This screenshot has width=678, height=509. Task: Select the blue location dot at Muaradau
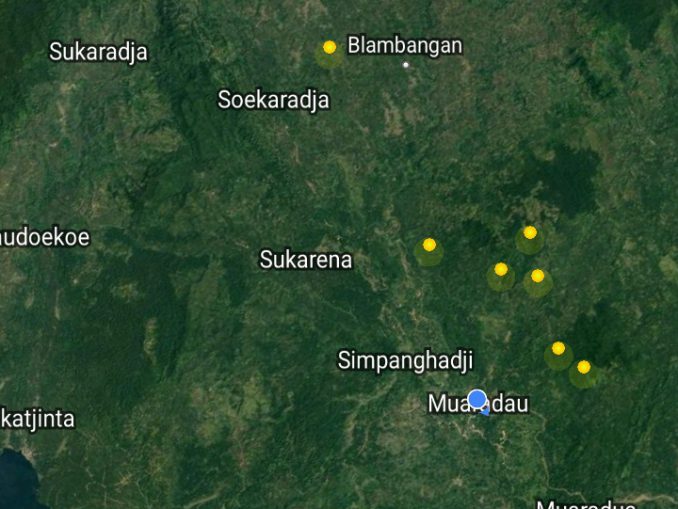[477, 400]
